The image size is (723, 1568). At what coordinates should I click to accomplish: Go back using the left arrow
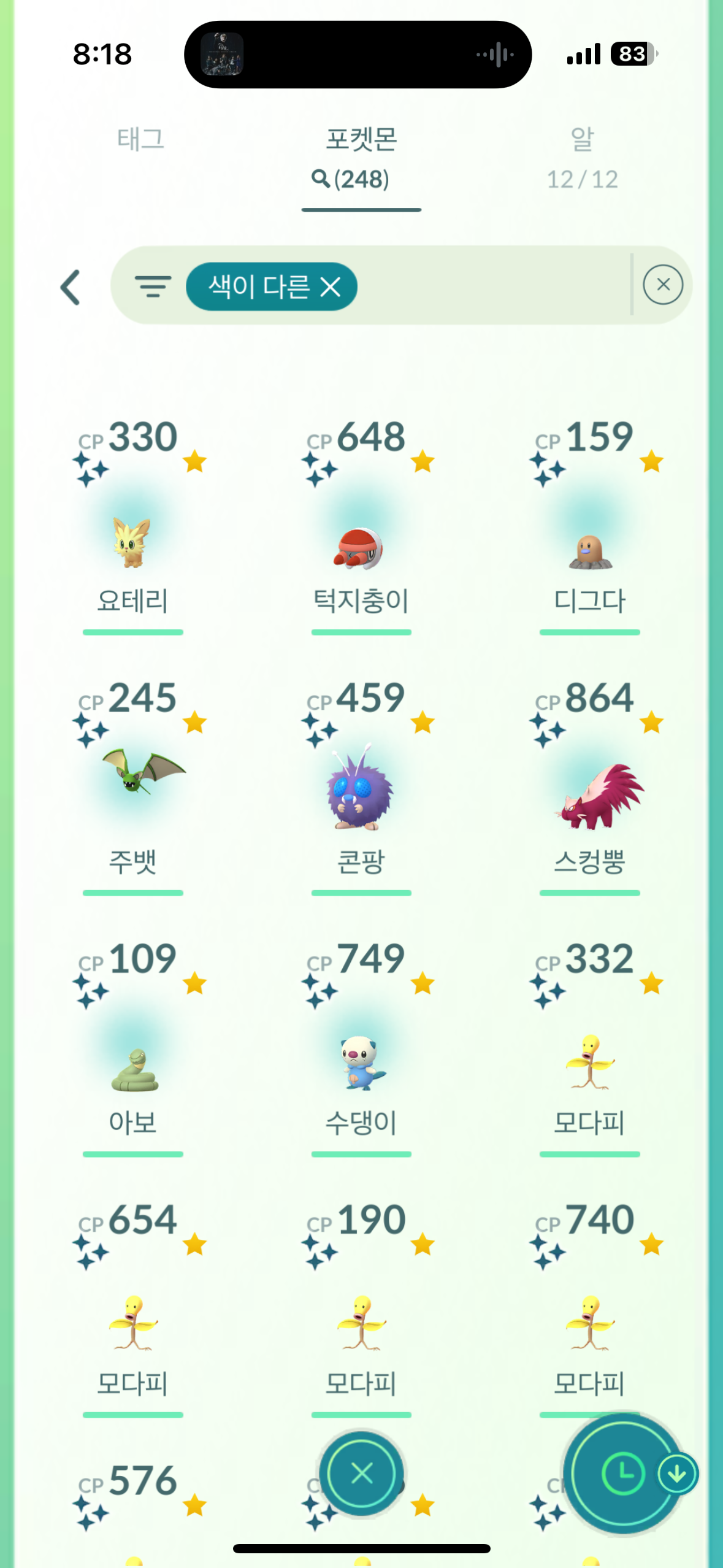71,287
